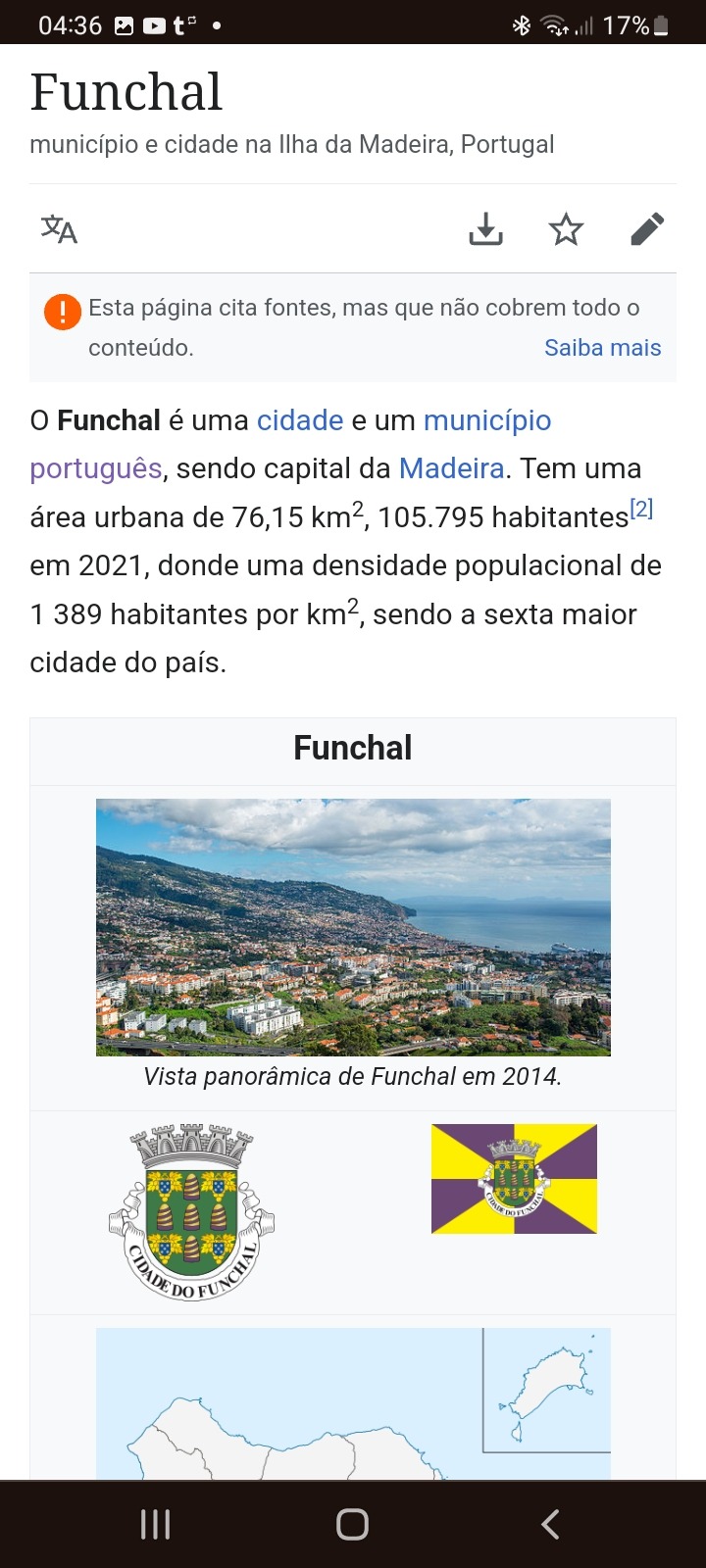Go back with the system back button
706x1568 pixels.
click(550, 1524)
